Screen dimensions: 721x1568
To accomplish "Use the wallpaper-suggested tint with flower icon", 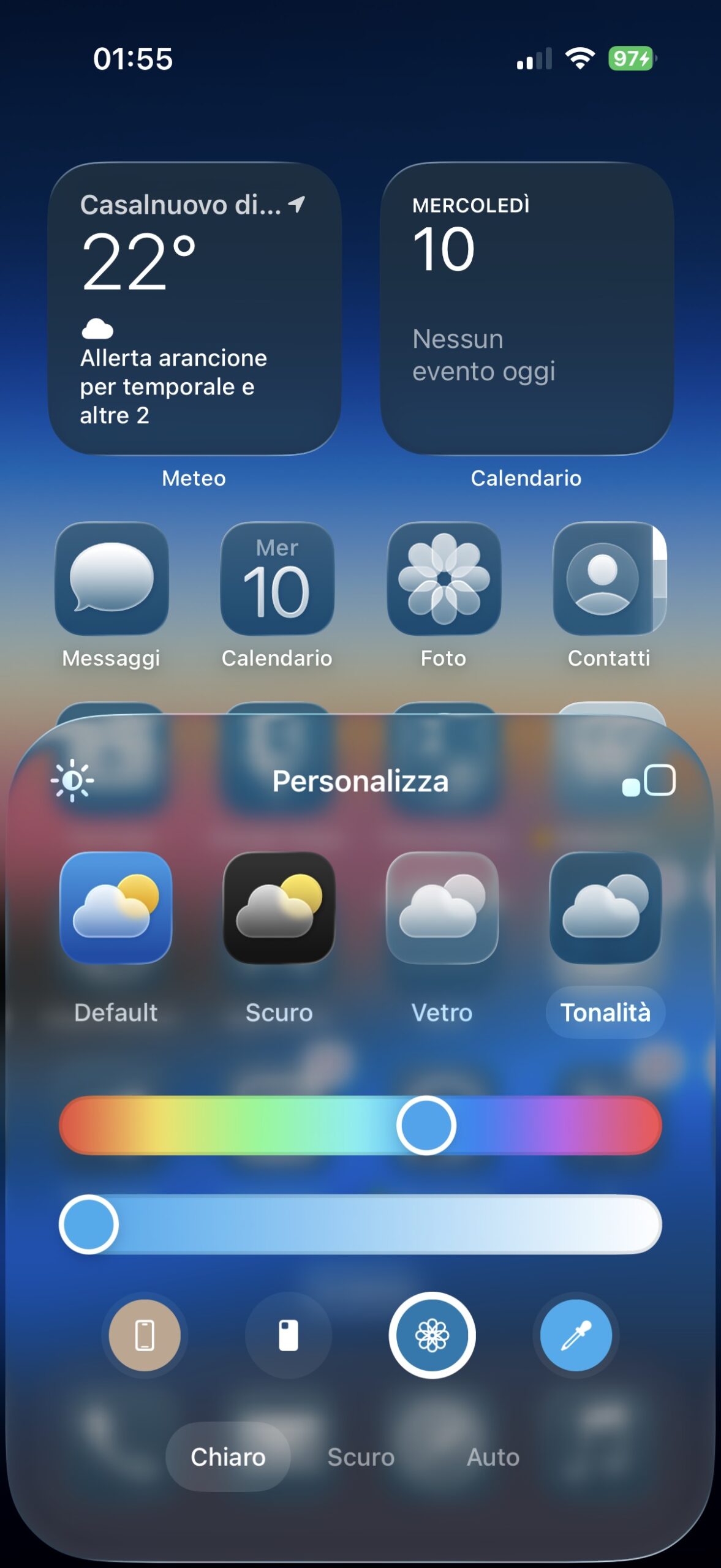I will tap(432, 1335).
